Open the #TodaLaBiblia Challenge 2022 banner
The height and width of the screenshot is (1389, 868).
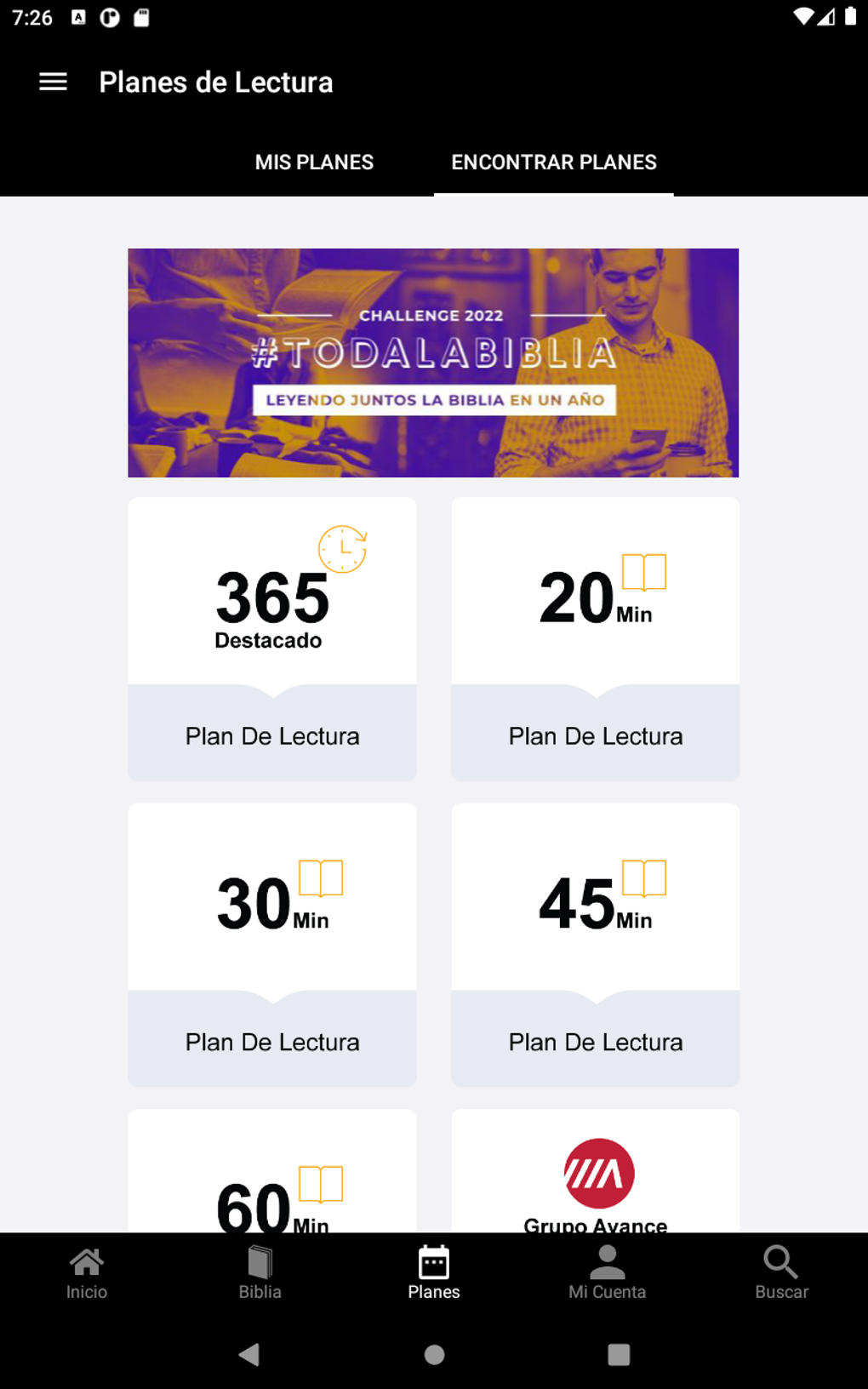click(433, 363)
